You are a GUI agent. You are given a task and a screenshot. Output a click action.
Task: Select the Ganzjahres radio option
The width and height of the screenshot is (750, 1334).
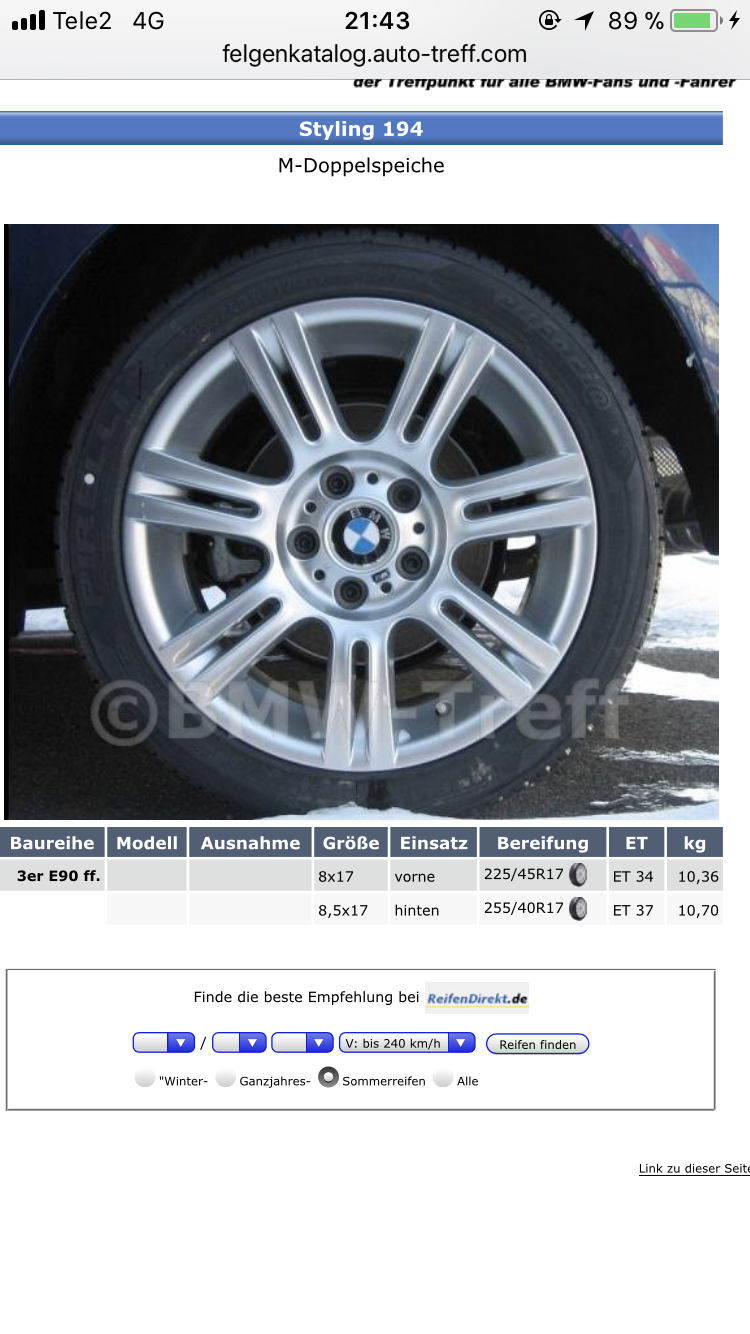tap(225, 1078)
